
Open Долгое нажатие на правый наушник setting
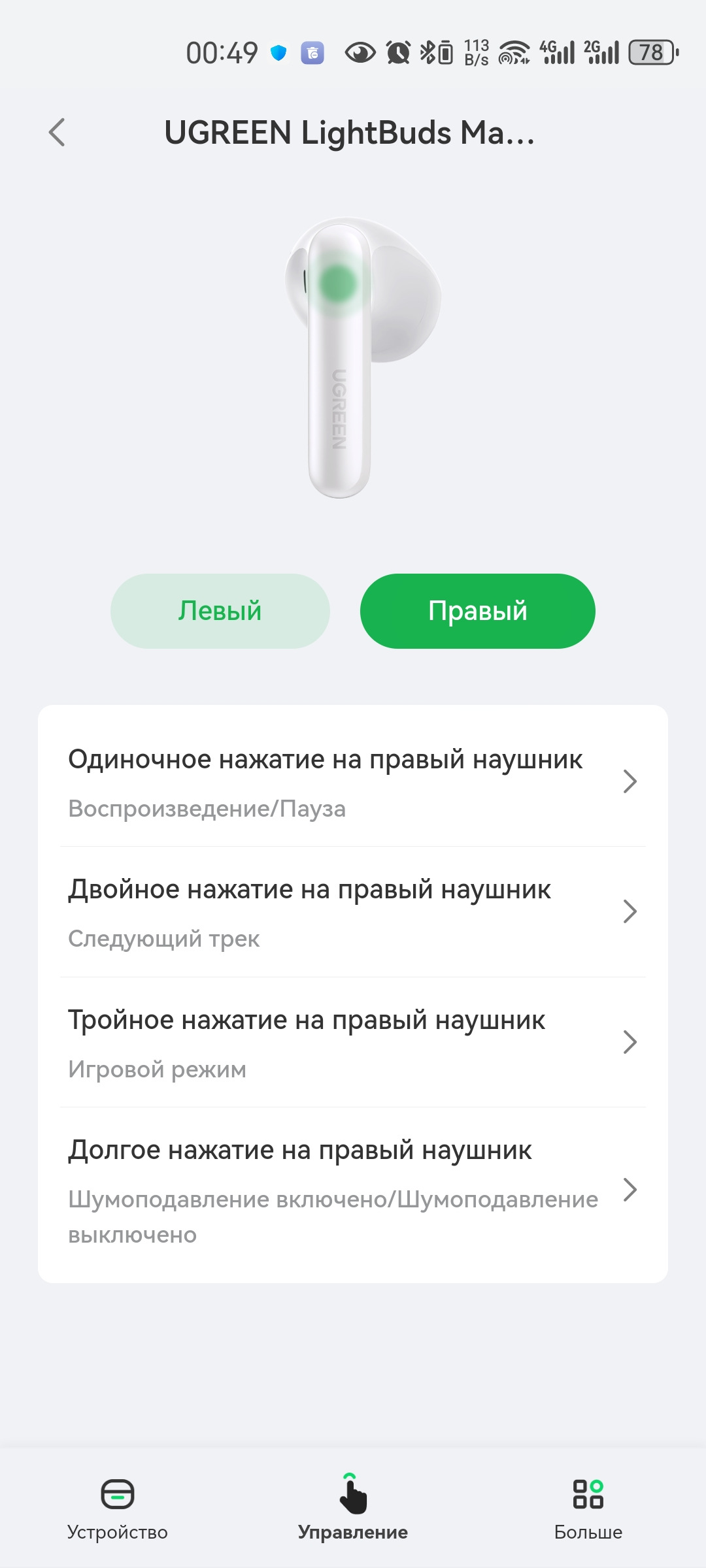[x=353, y=1190]
